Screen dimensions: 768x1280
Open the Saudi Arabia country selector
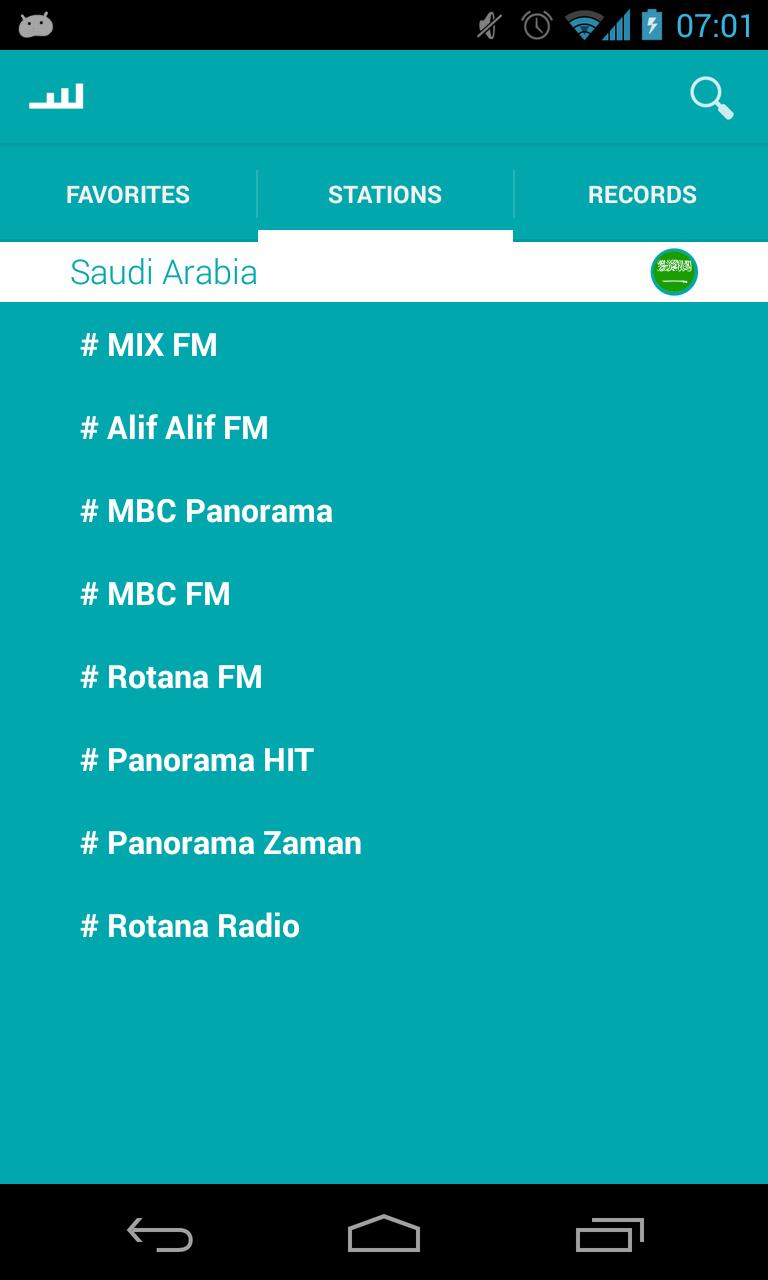(384, 272)
